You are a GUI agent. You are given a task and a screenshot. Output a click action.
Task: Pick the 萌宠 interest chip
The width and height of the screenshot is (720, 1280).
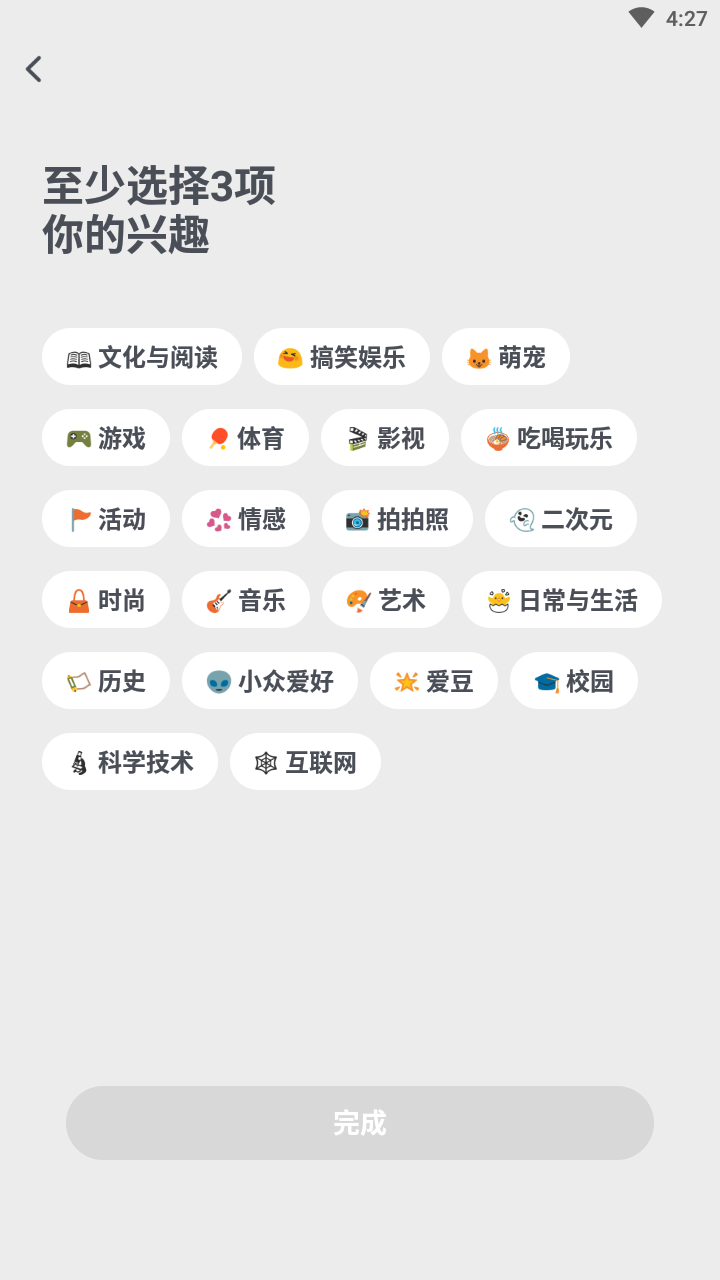coord(506,357)
